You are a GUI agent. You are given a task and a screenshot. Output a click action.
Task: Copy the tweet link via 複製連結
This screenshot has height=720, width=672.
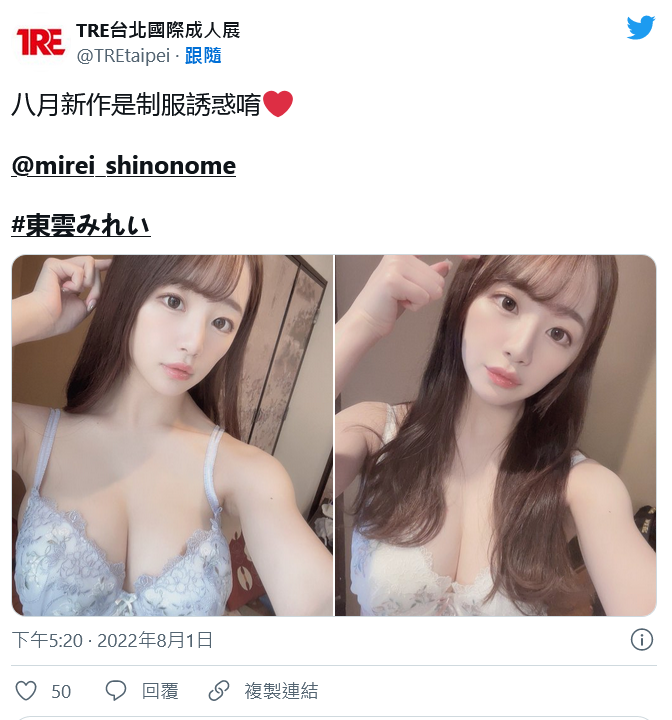coord(263,691)
